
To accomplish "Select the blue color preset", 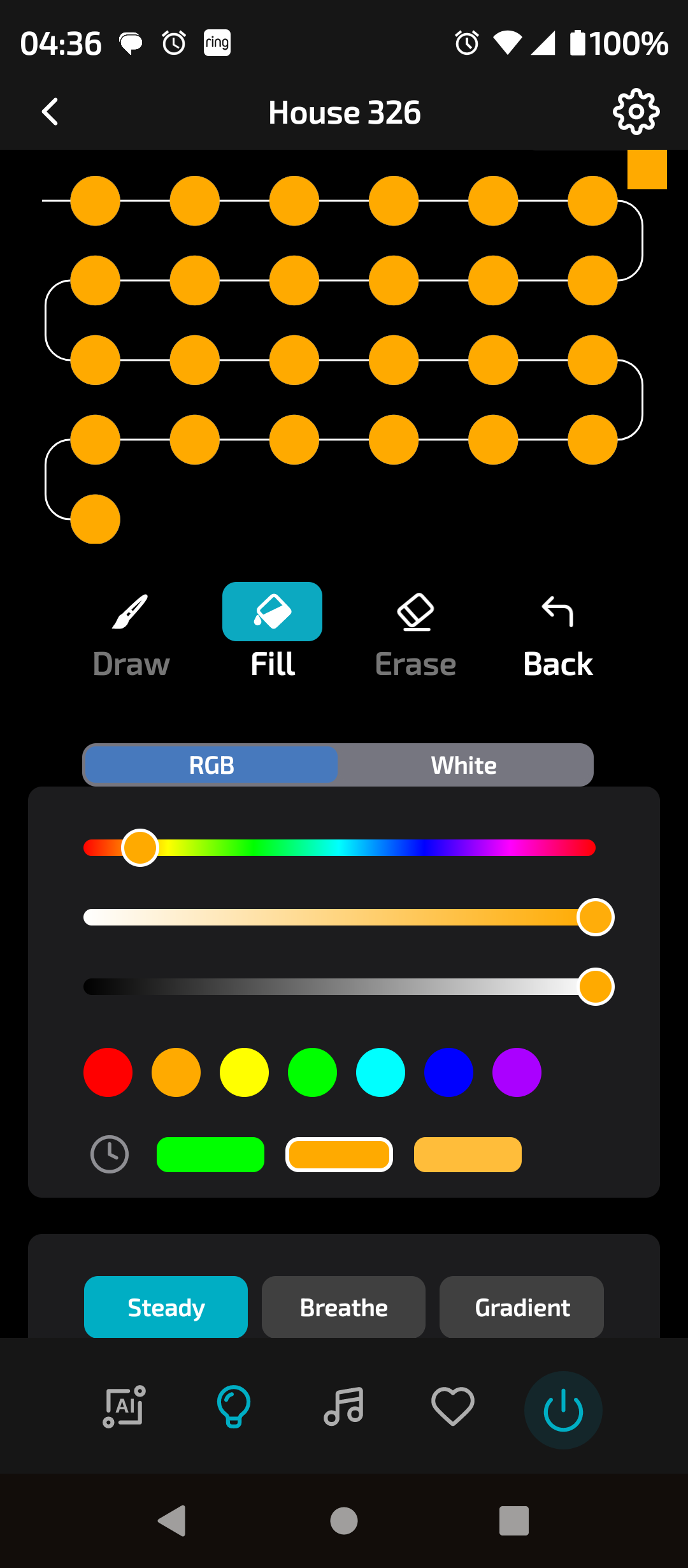I will [x=448, y=1072].
